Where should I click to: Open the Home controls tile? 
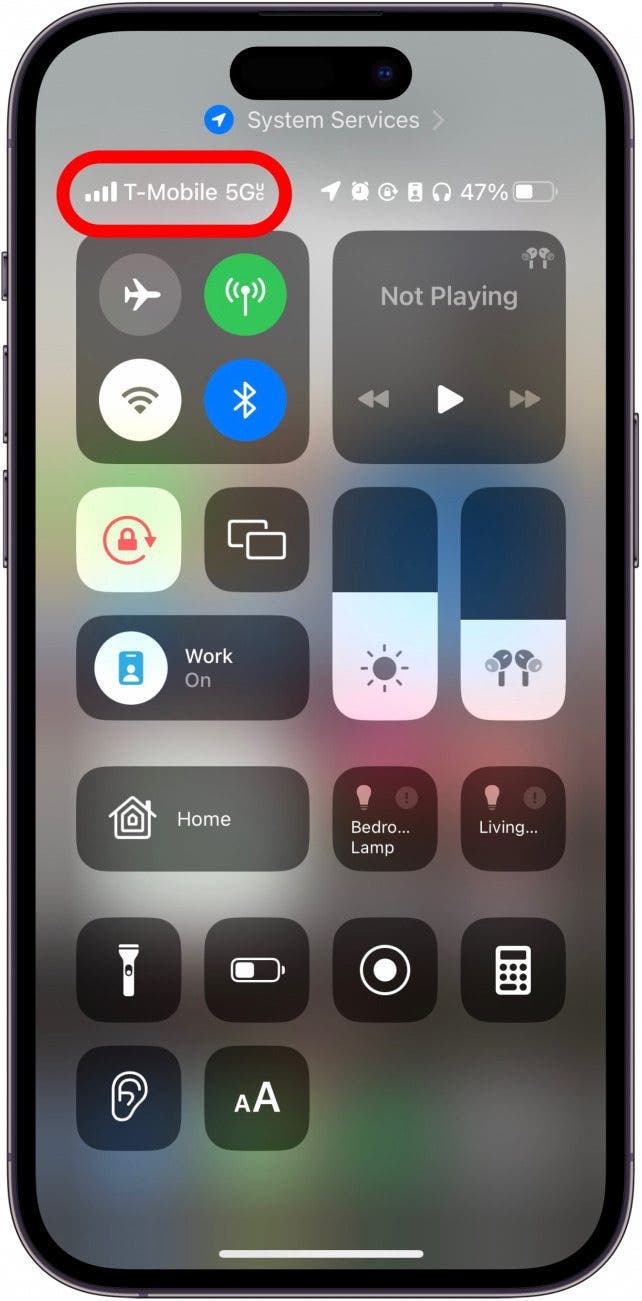192,818
